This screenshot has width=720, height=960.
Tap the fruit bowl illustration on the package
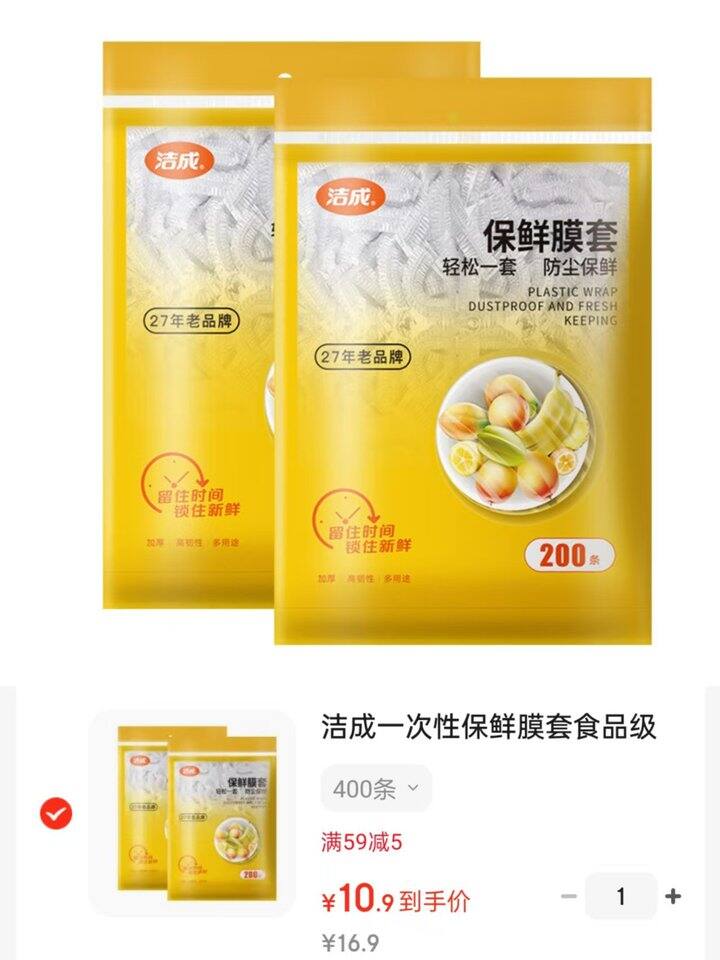point(510,430)
